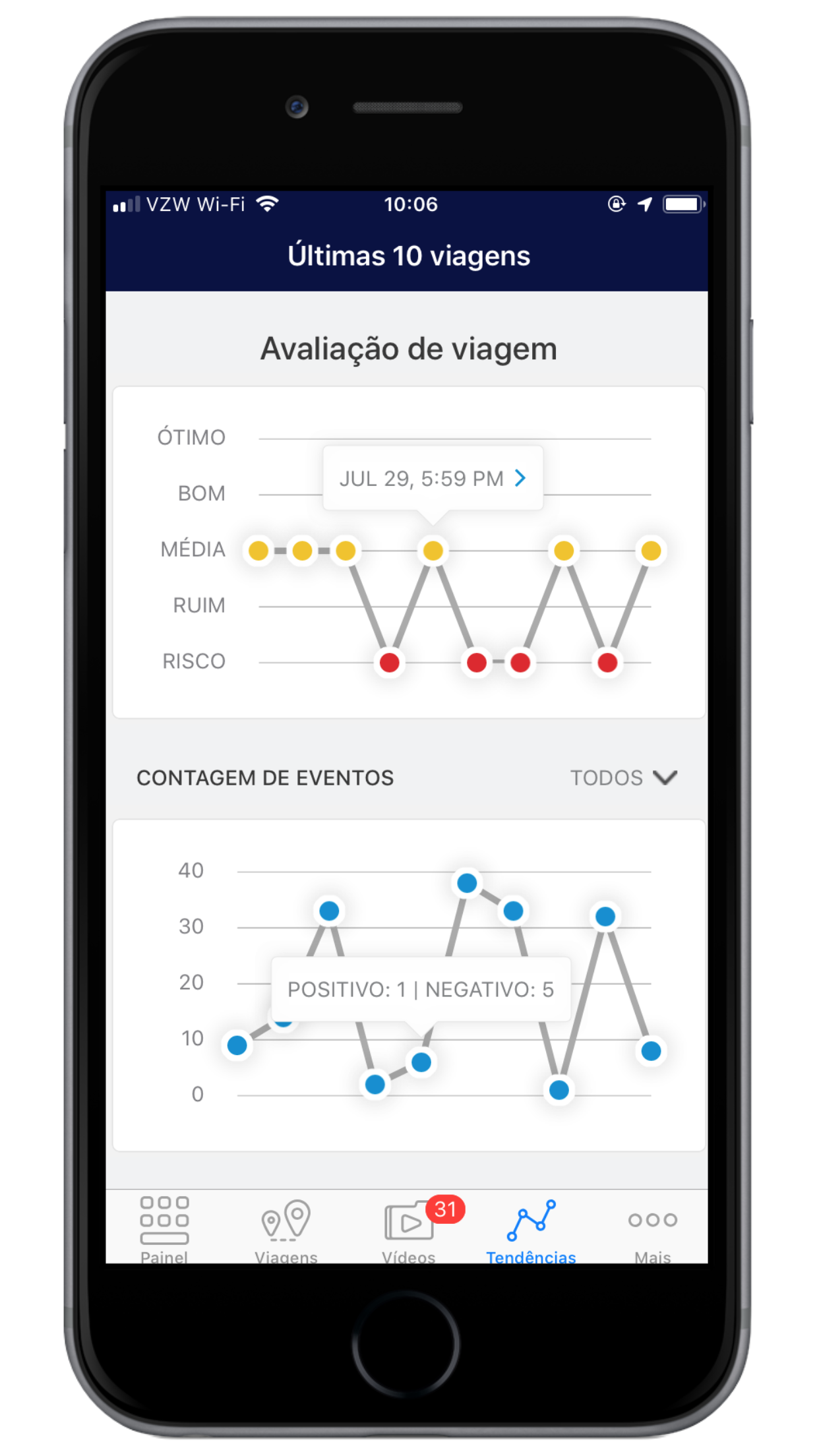This screenshot has height=1456, width=819.
Task: Switch to the Painel tab
Action: (164, 1229)
